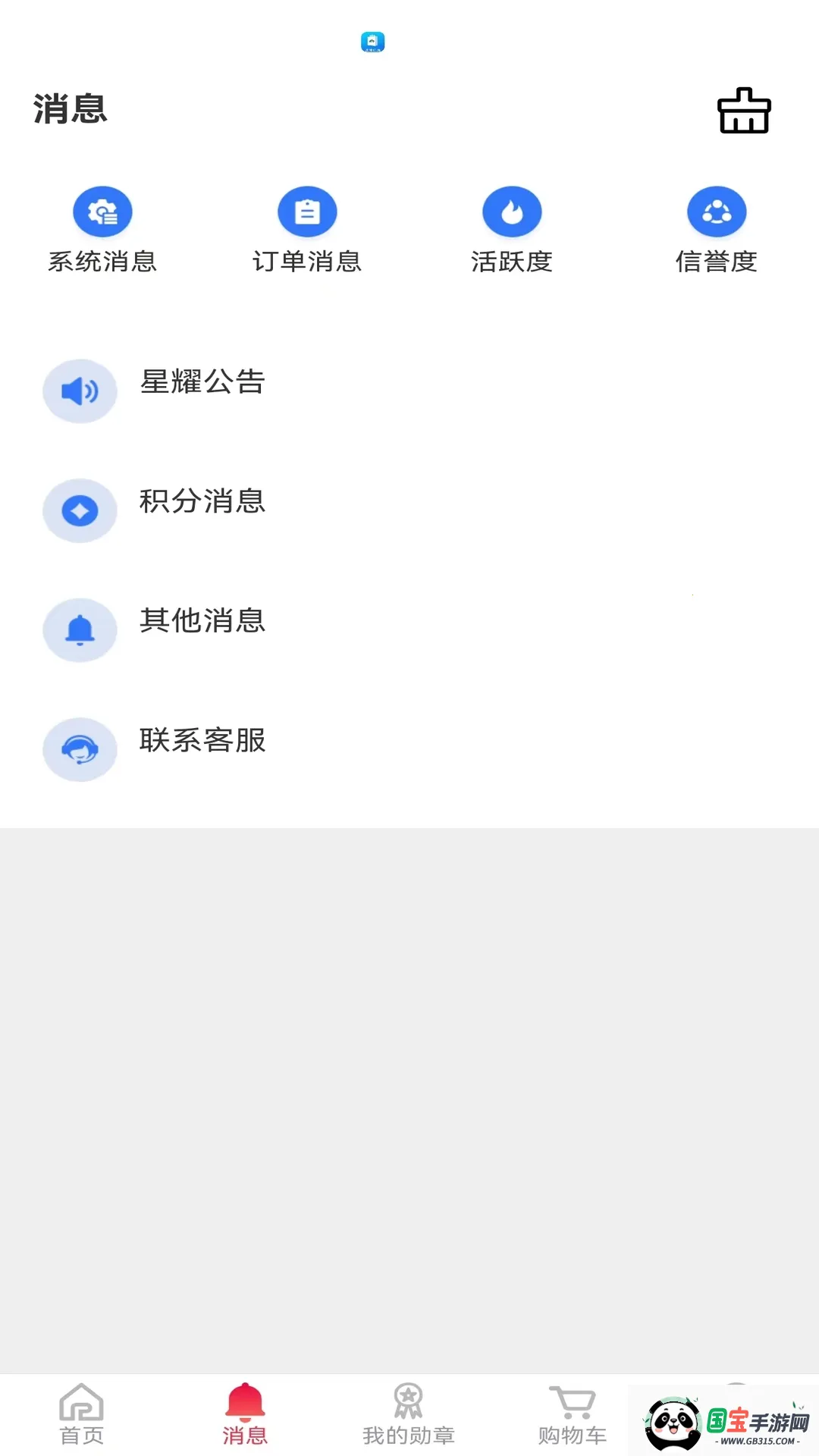Tap the small app icon at top center
The width and height of the screenshot is (819, 1456).
(x=373, y=43)
